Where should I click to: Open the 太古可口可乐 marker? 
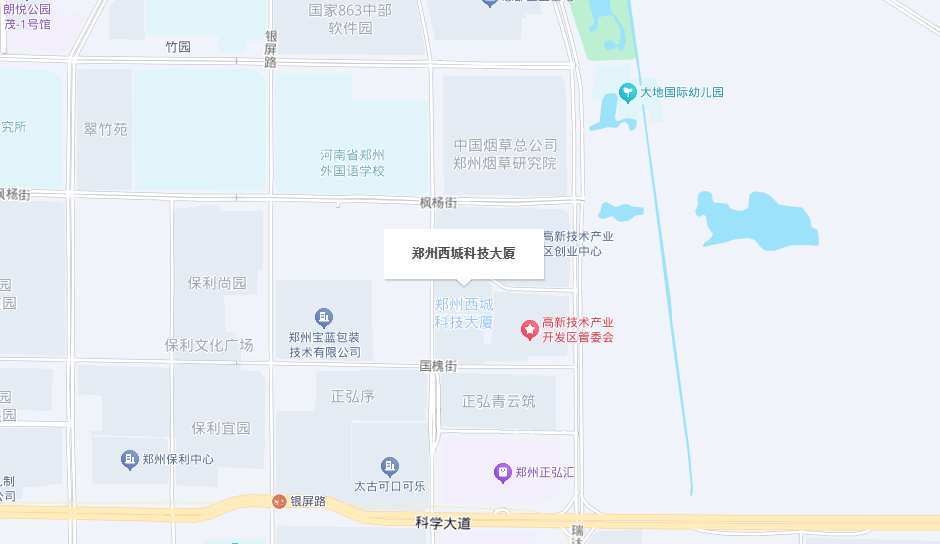[390, 466]
